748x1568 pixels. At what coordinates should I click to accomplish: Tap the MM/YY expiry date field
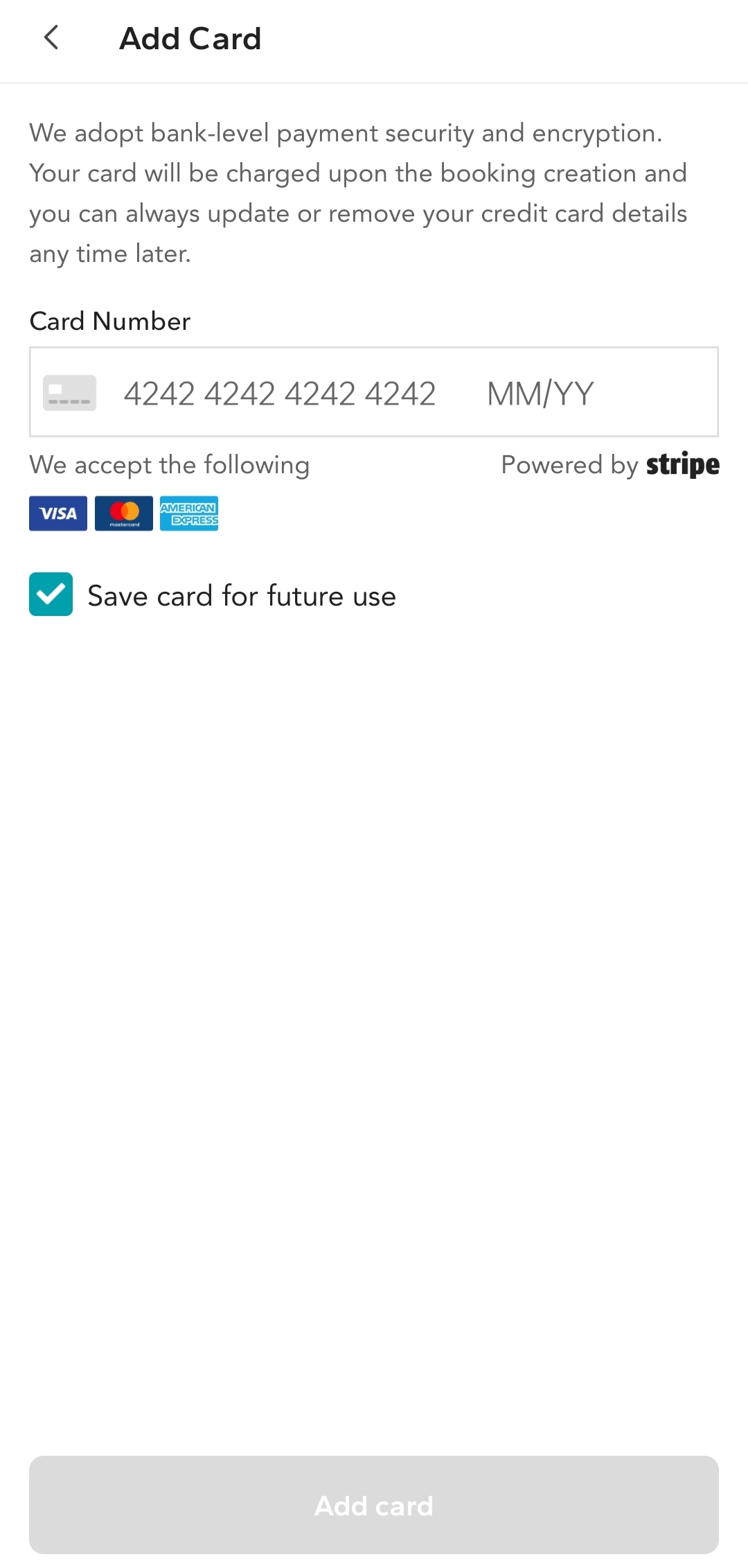[540, 394]
